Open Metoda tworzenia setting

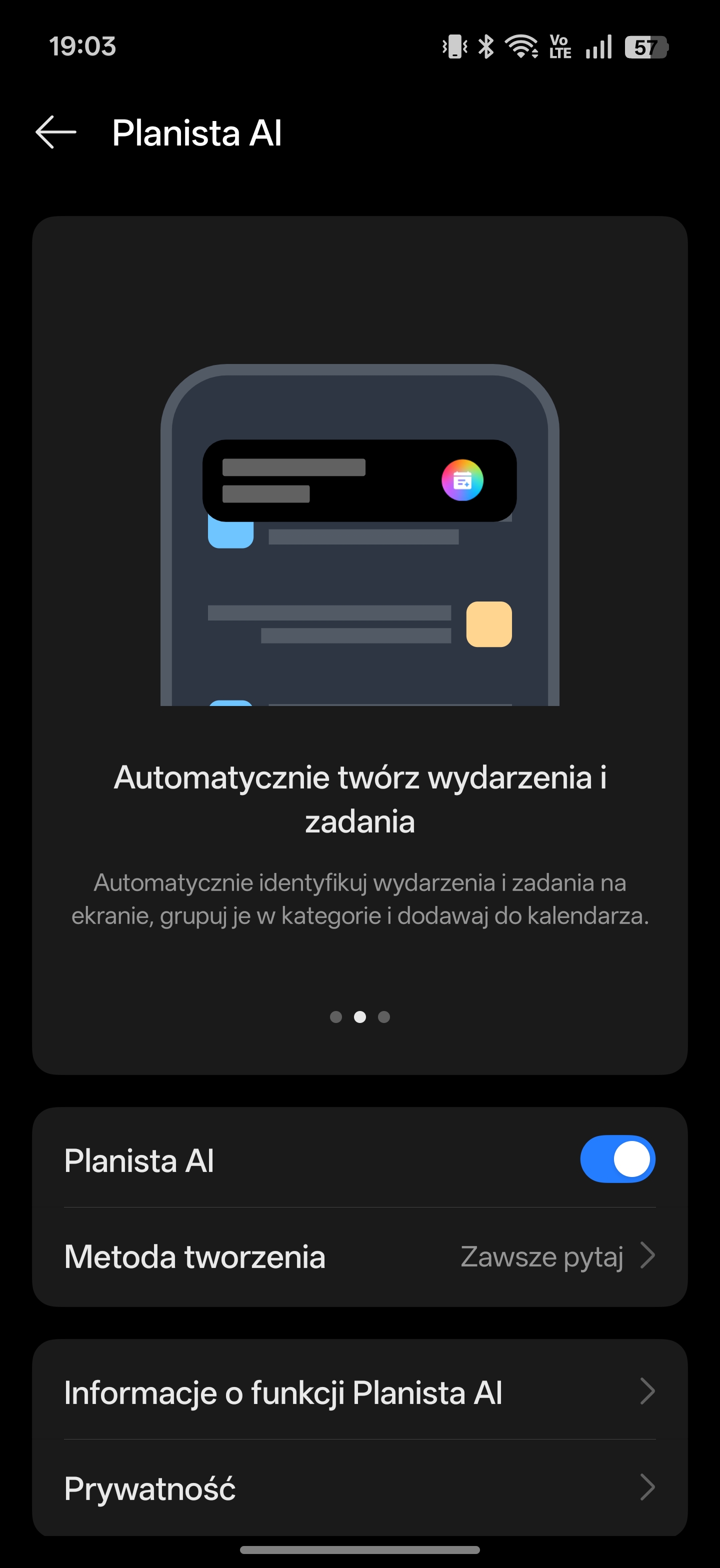[359, 1256]
